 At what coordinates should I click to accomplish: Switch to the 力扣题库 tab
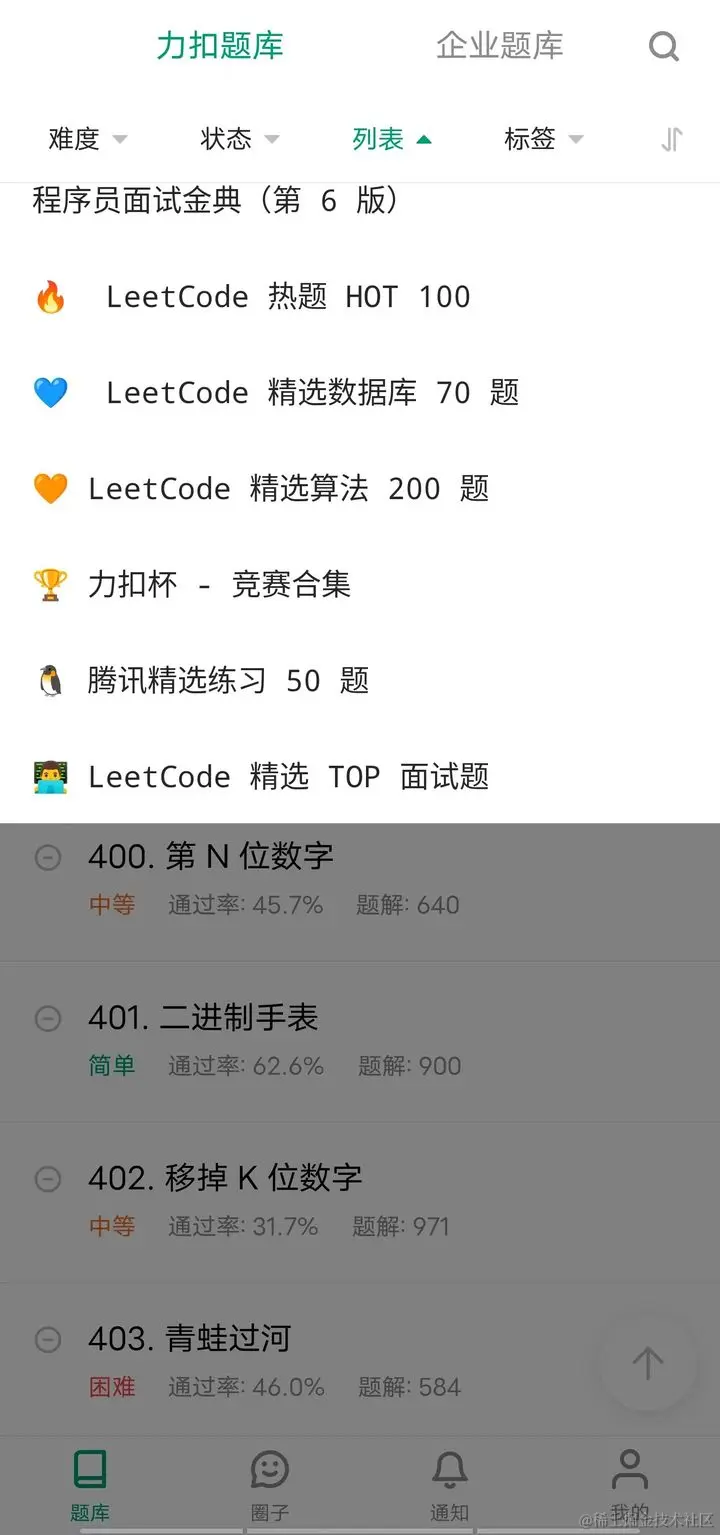pos(220,45)
